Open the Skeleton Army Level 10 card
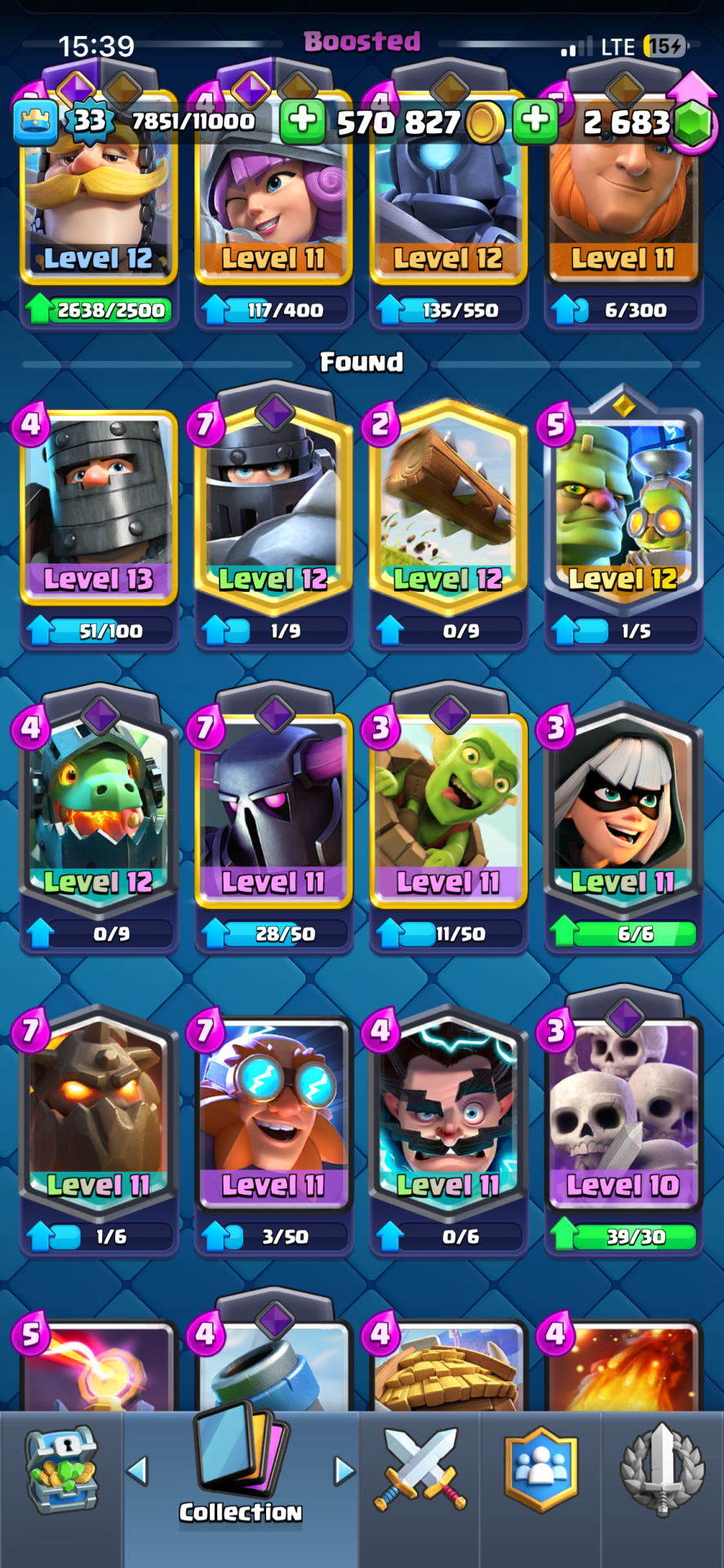This screenshot has height=1568, width=724. [623, 1111]
